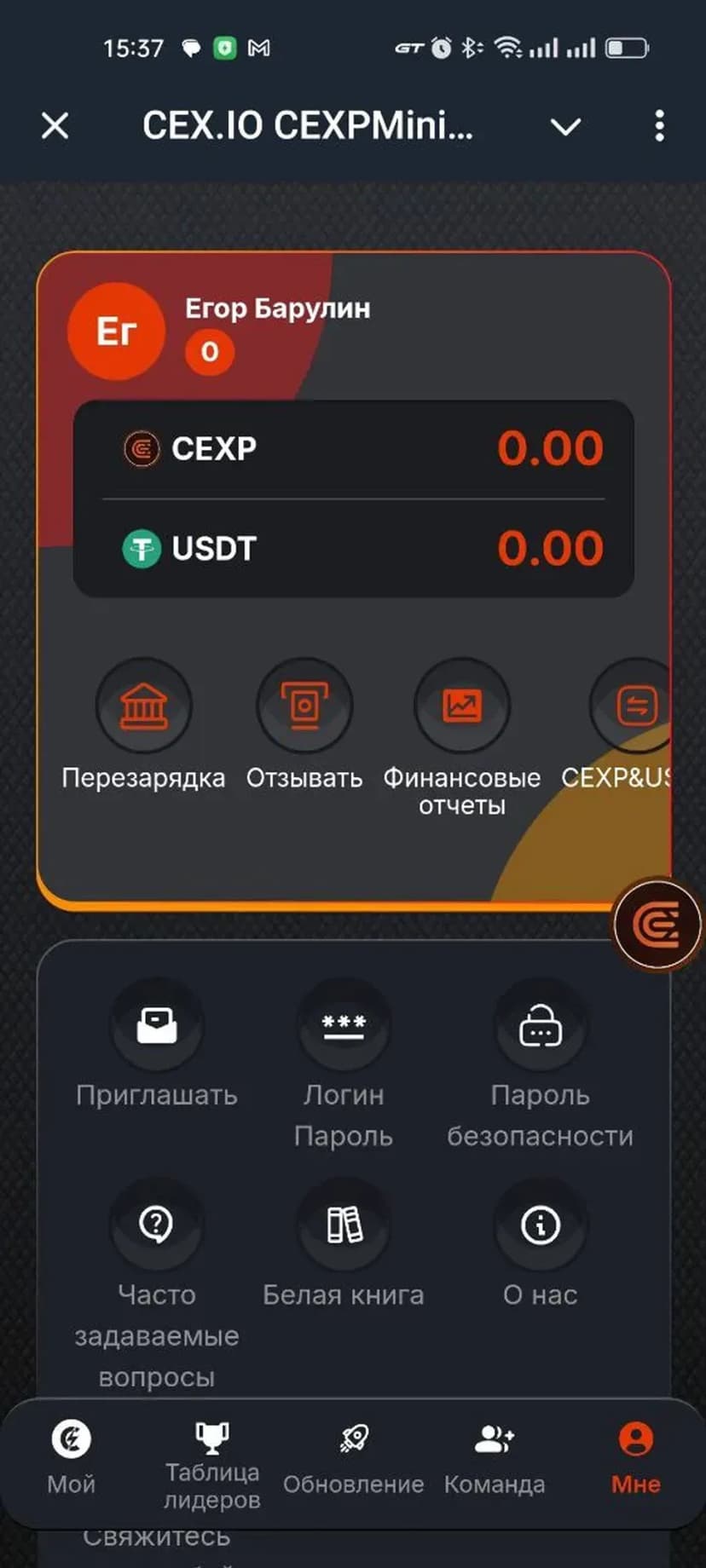The width and height of the screenshot is (706, 1568).
Task: Switch to Таблица лидеров tab
Action: pos(211,1459)
